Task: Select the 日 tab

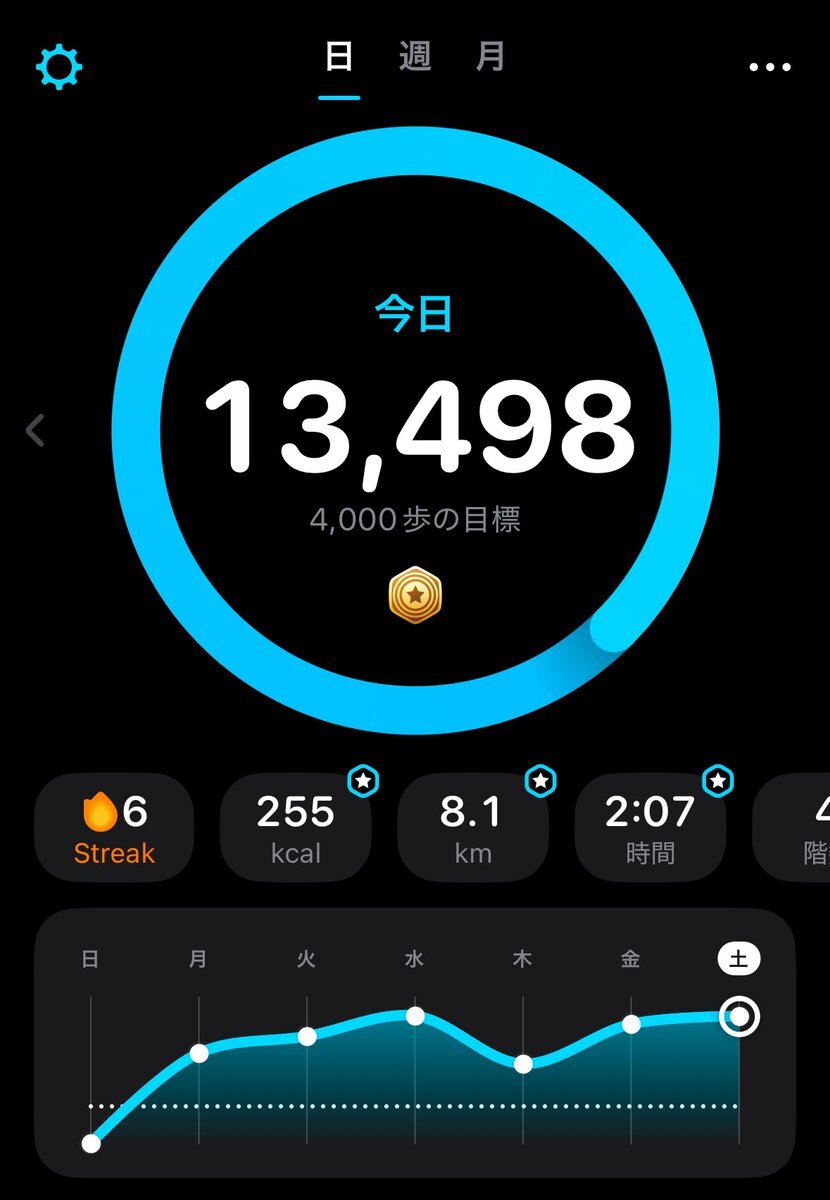Action: pos(339,58)
